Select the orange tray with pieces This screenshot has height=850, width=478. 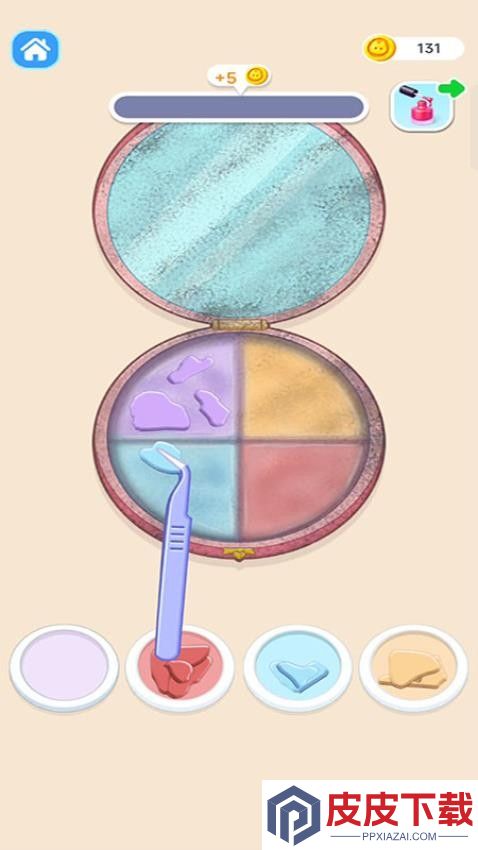pyautogui.click(x=414, y=668)
